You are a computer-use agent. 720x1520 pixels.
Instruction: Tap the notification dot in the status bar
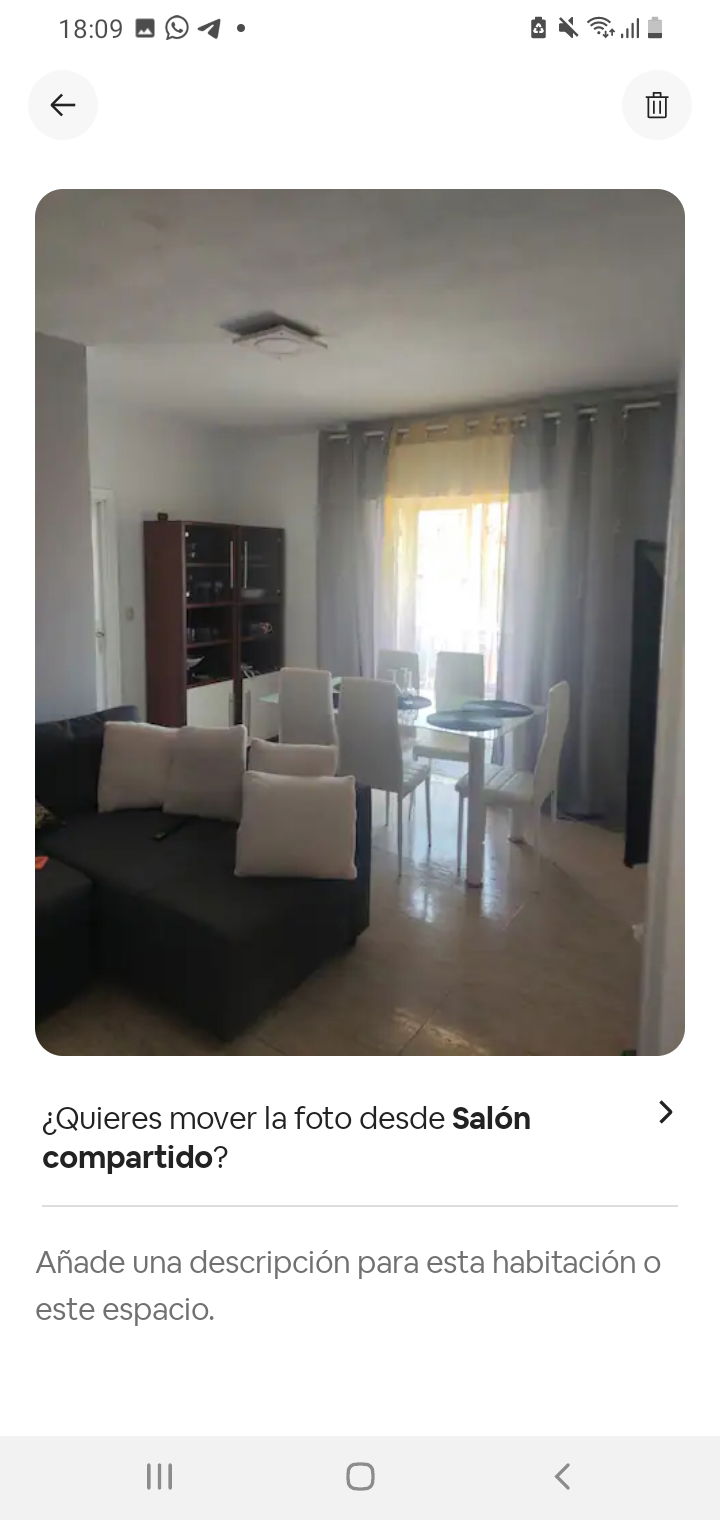[x=240, y=28]
